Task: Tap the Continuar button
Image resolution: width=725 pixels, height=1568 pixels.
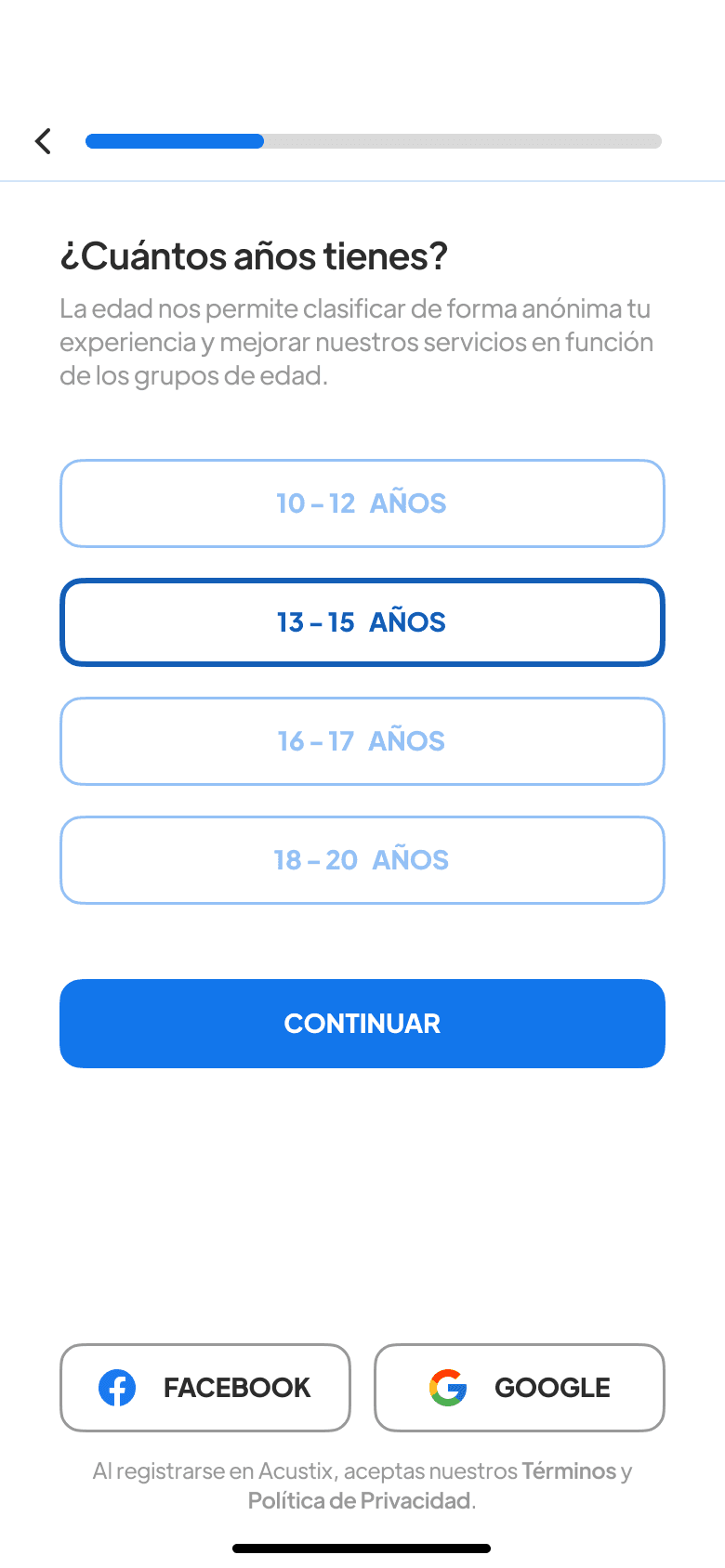Action: click(x=362, y=1024)
